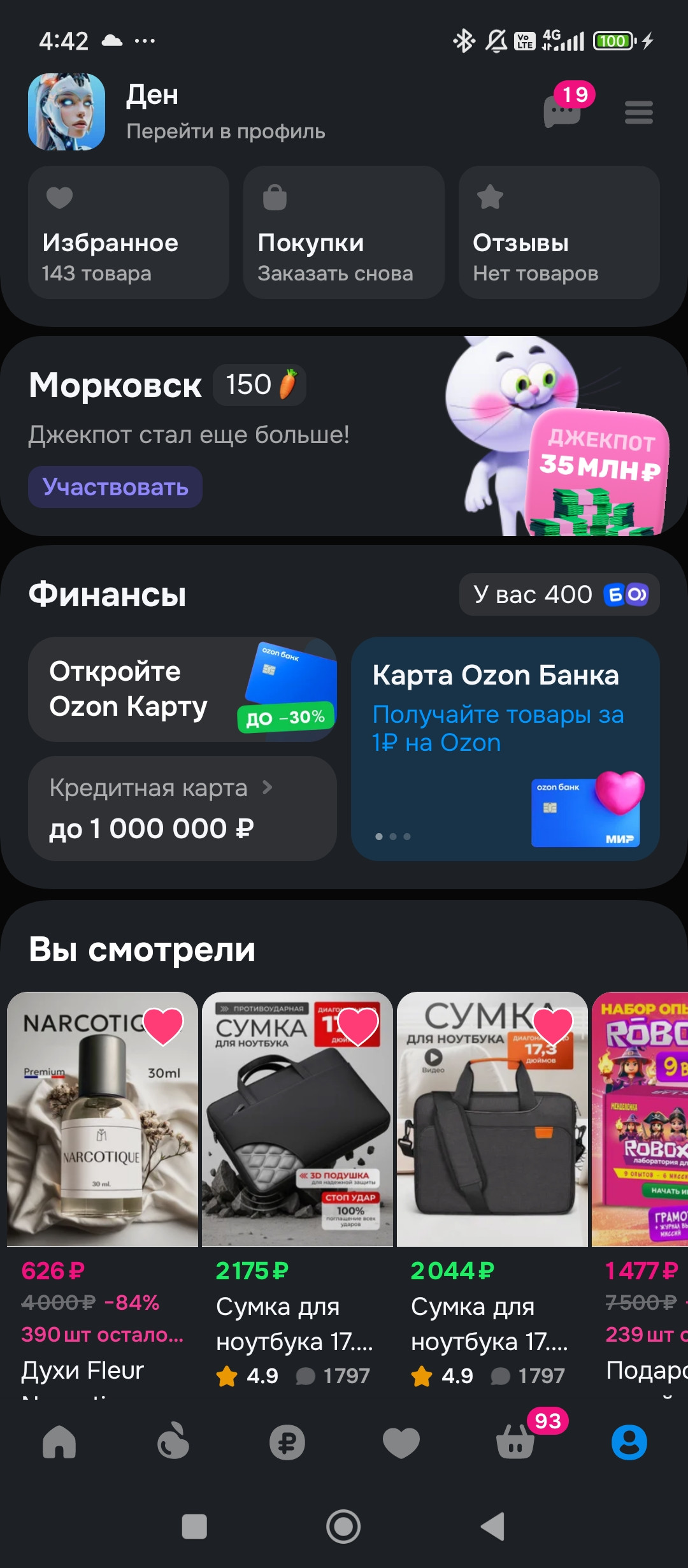Viewport: 688px width, 1568px height.
Task: Open the Откройте Ozon Карту card
Action: pos(182,689)
